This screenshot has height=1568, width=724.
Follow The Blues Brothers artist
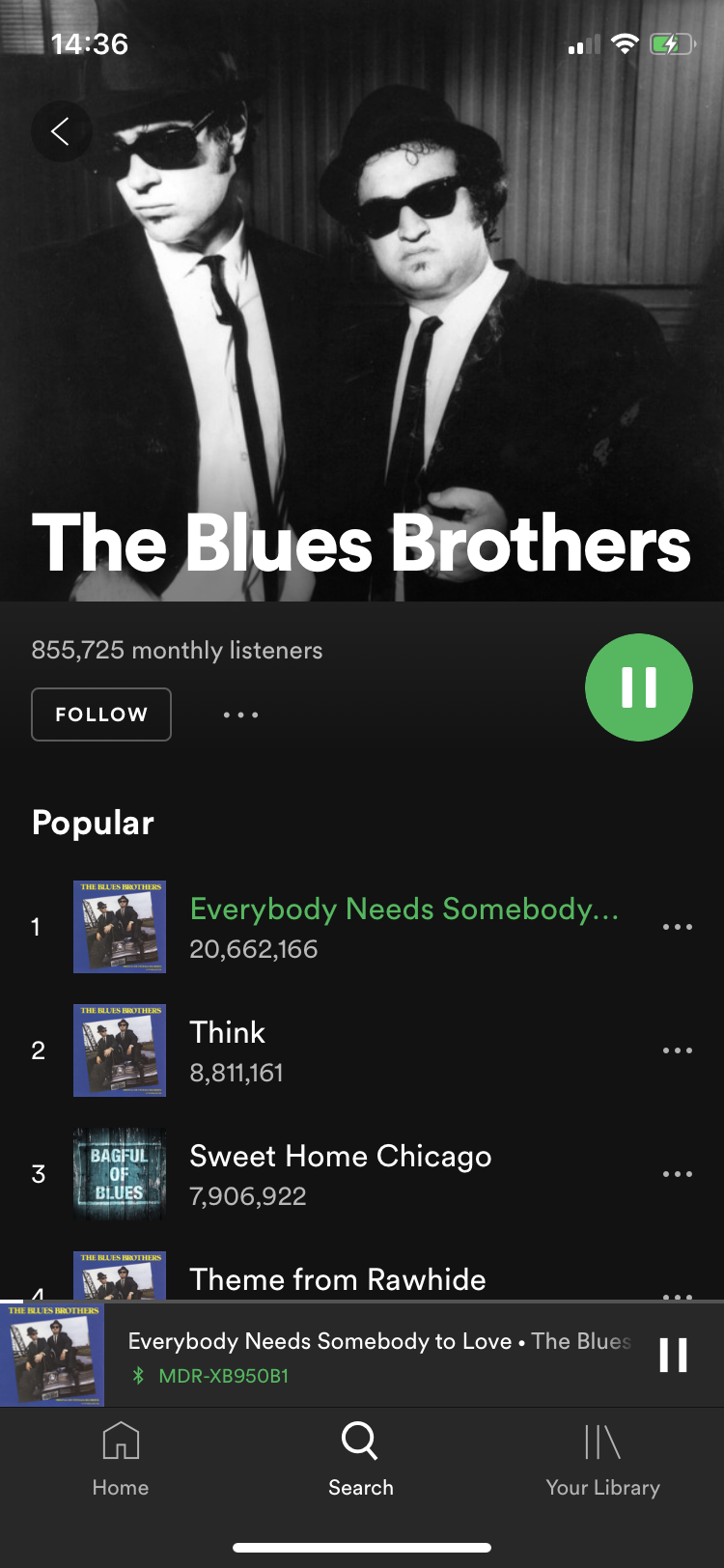point(101,714)
